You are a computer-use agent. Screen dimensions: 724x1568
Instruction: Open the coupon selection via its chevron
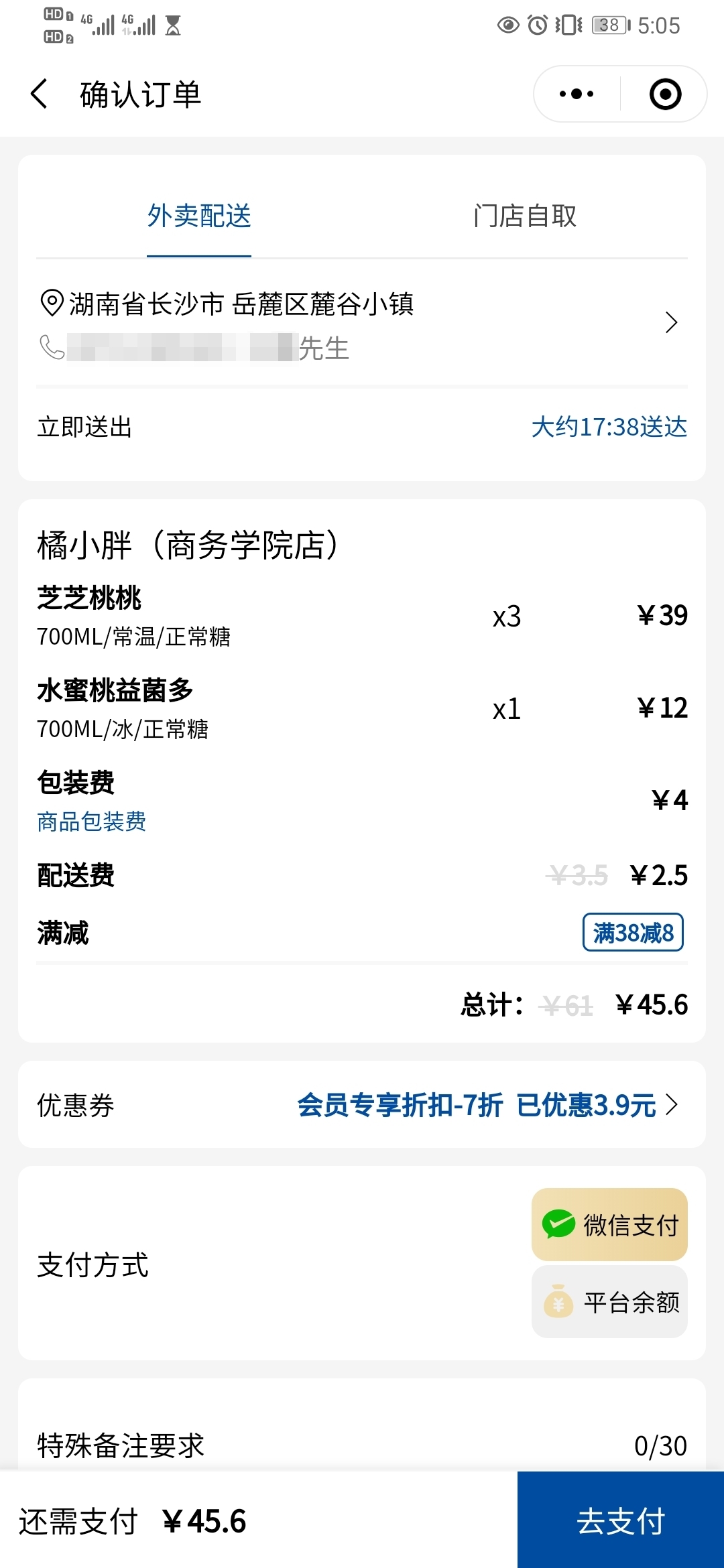[672, 1106]
